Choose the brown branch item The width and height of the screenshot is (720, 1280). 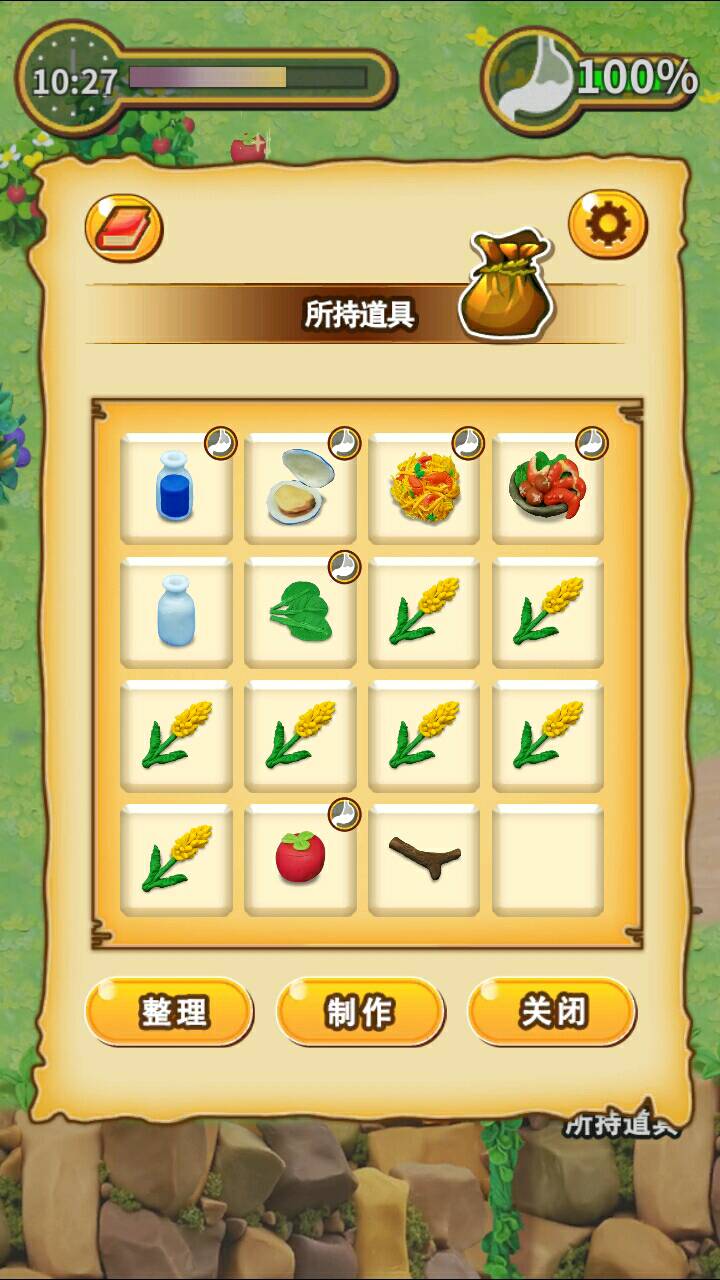pos(424,859)
